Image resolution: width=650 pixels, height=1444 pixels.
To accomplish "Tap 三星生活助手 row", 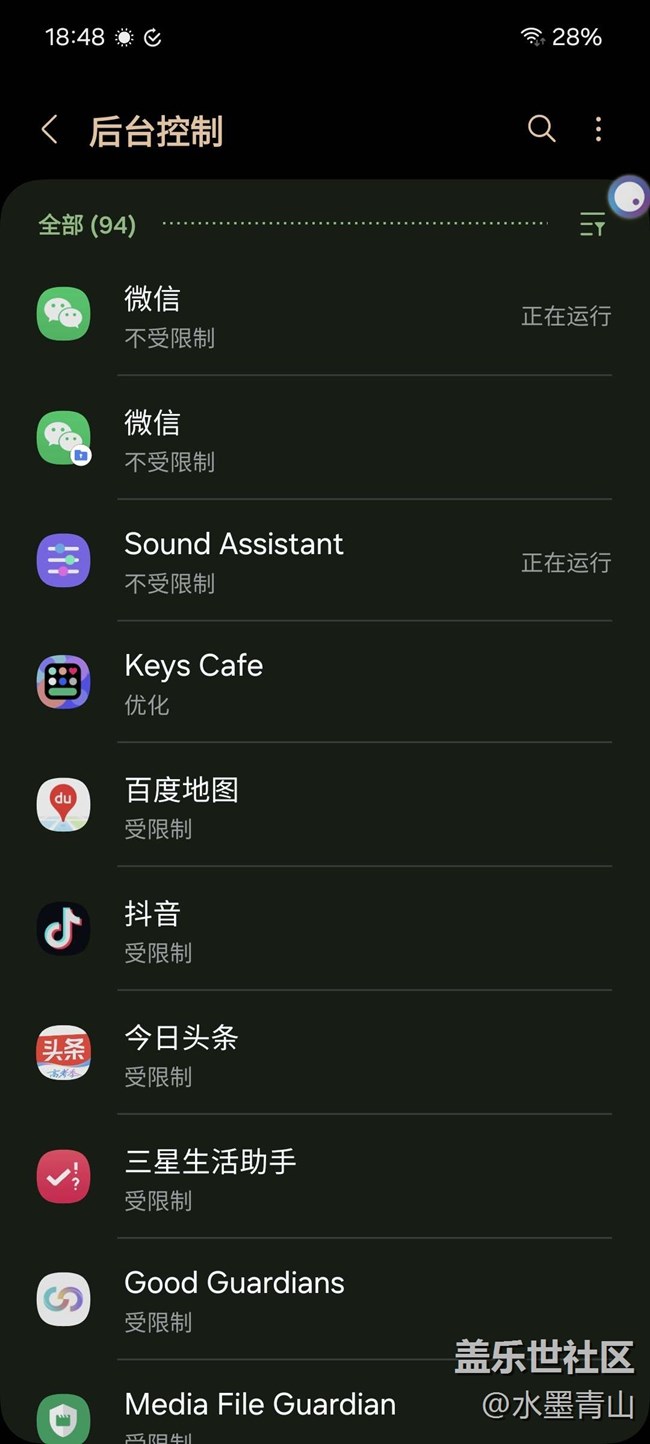I will (325, 1177).
